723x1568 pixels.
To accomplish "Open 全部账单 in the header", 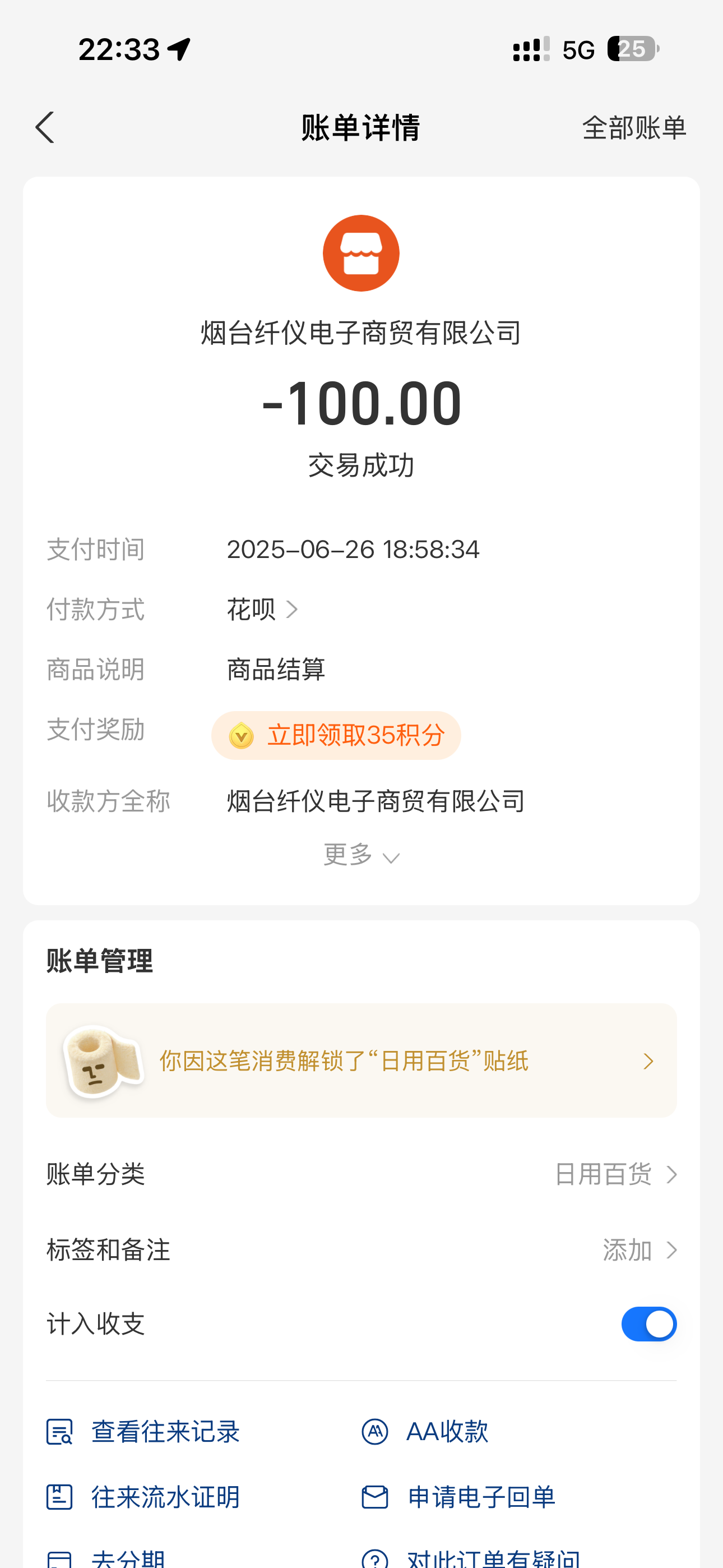I will (634, 128).
